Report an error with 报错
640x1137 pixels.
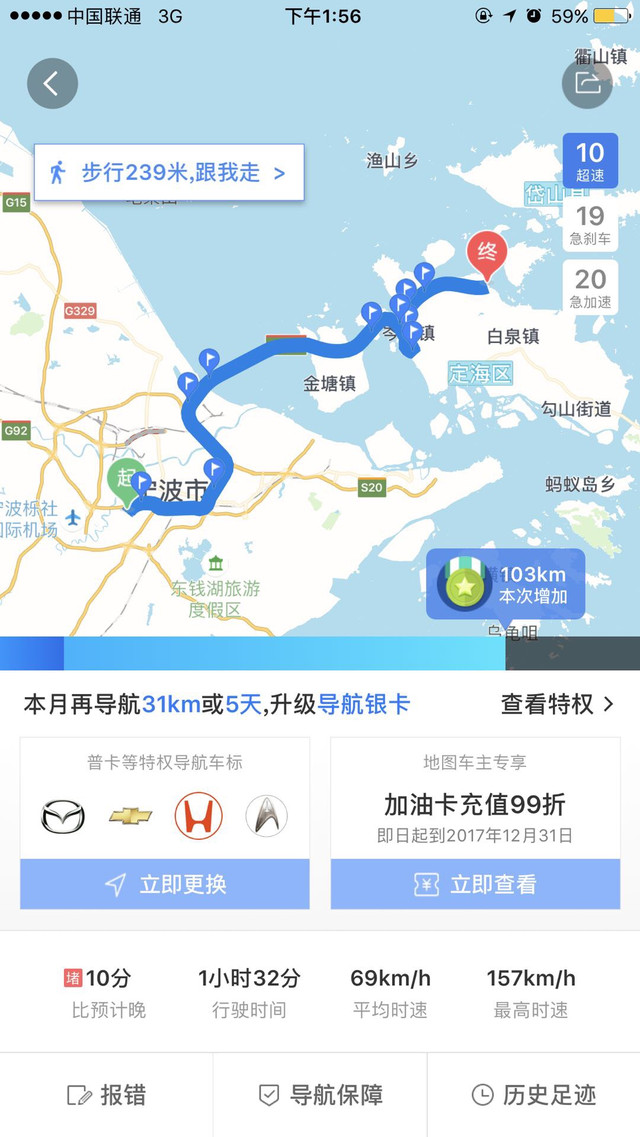(106, 1095)
